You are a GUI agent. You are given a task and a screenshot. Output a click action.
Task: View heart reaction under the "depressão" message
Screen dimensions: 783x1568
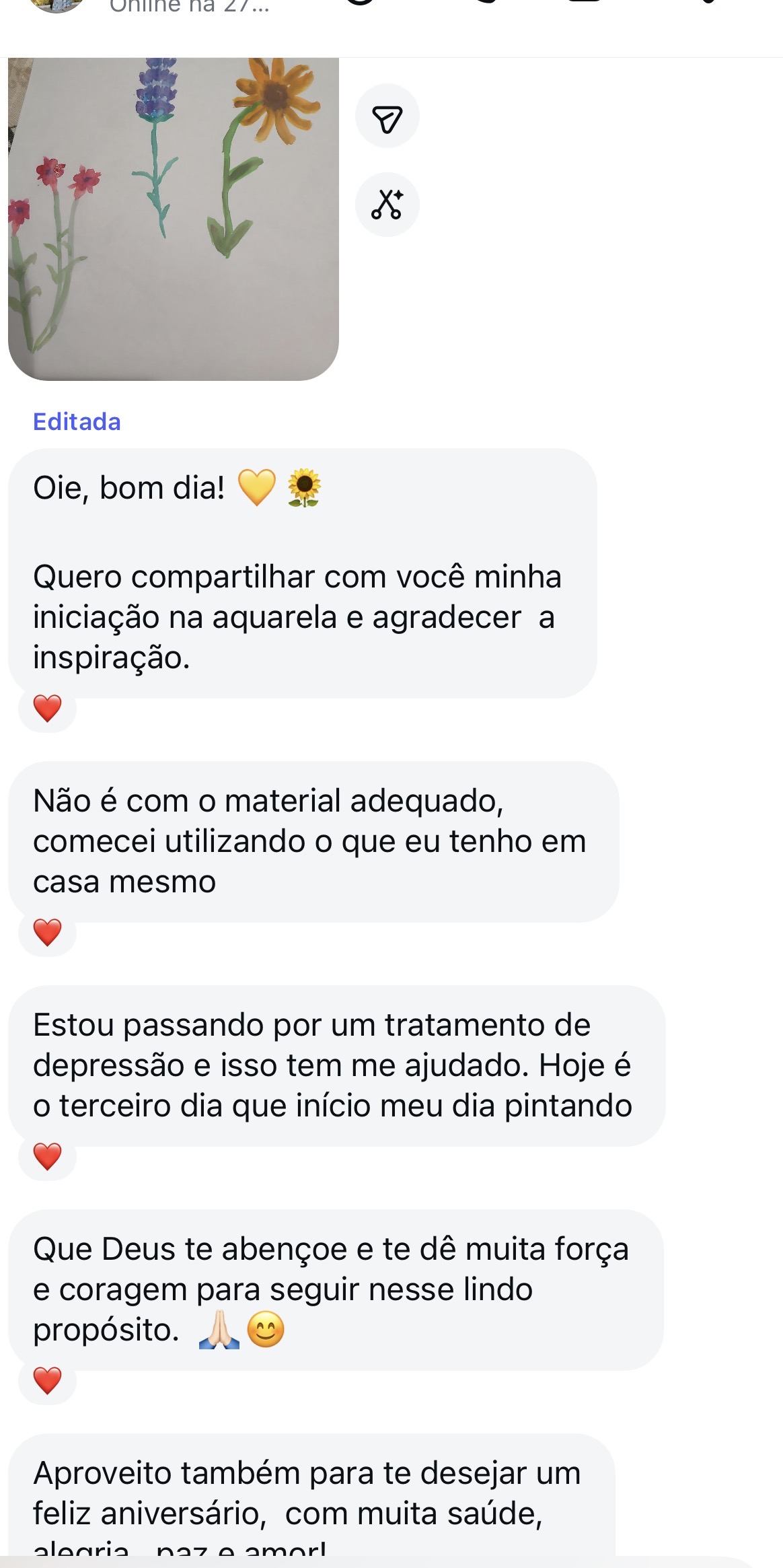click(x=47, y=1157)
